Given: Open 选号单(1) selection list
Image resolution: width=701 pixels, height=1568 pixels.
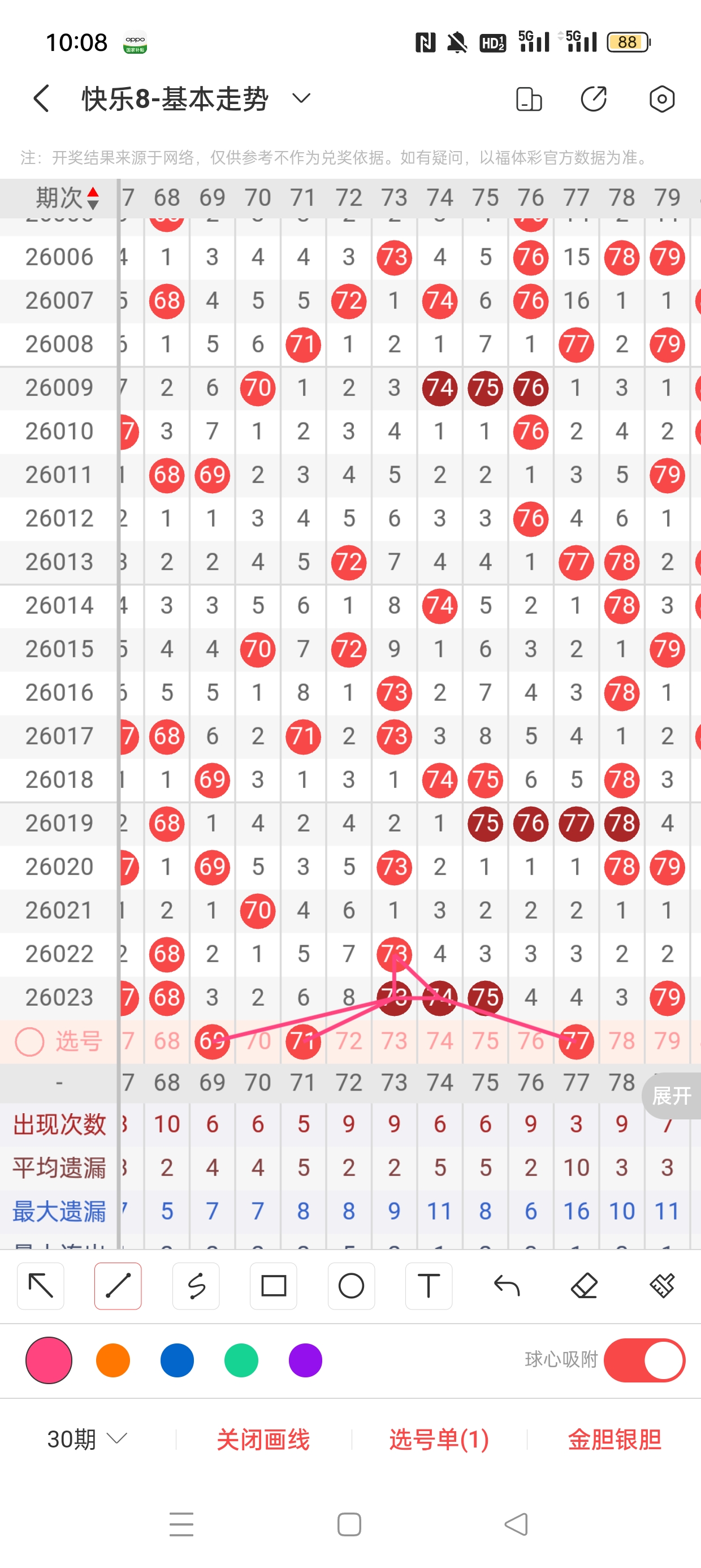Looking at the screenshot, I should (x=439, y=1439).
